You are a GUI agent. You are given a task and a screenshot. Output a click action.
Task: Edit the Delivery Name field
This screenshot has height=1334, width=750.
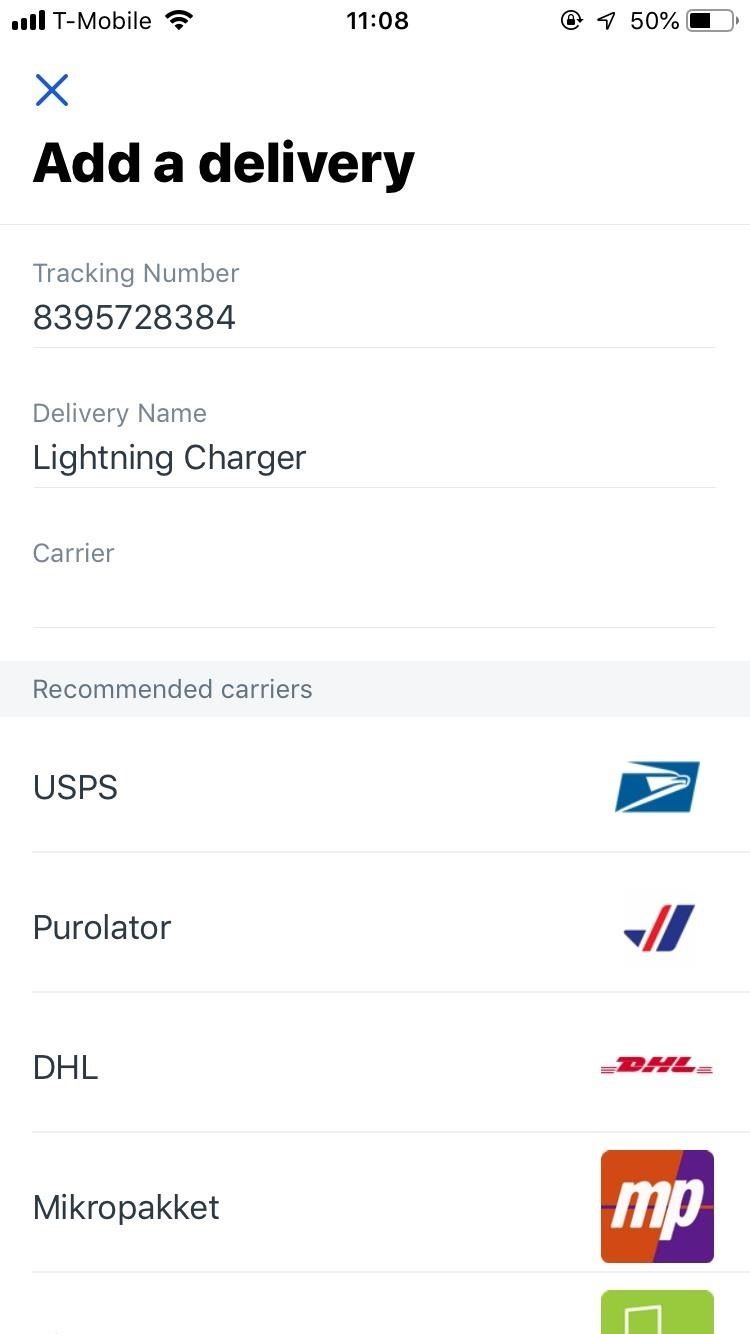click(x=374, y=458)
